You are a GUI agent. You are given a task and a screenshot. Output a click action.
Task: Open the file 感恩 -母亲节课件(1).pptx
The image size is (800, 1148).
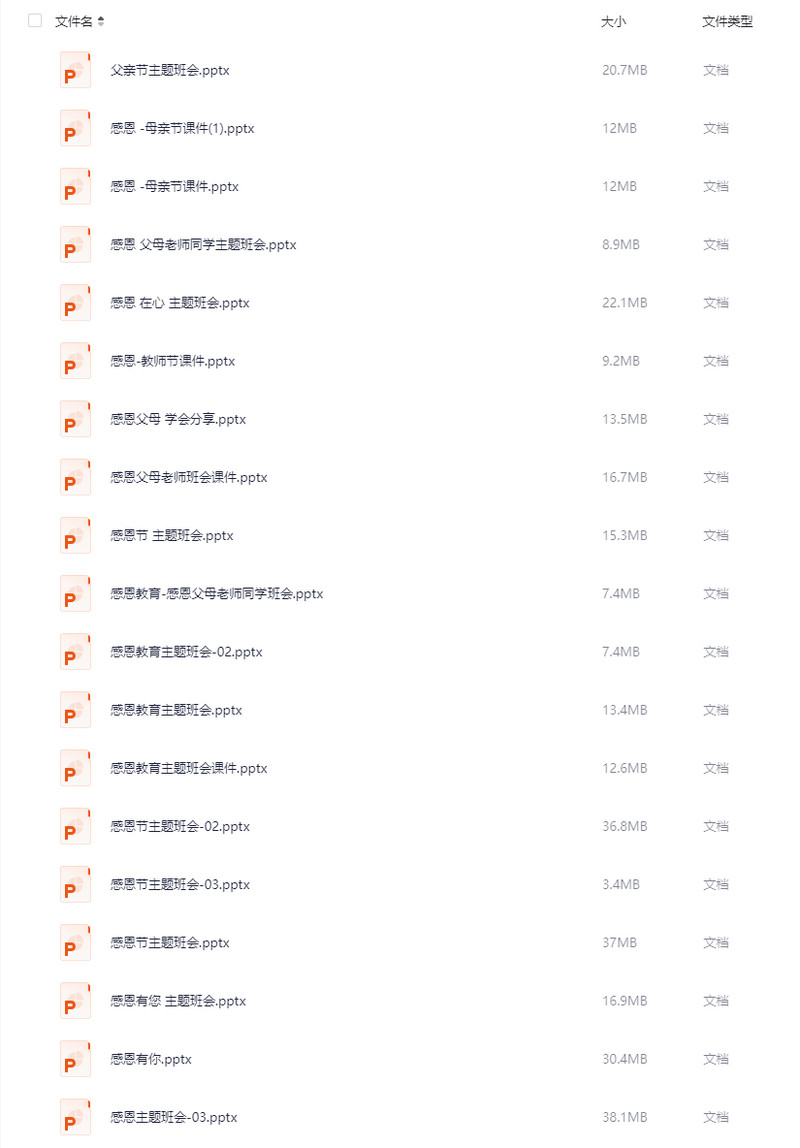pyautogui.click(x=182, y=128)
